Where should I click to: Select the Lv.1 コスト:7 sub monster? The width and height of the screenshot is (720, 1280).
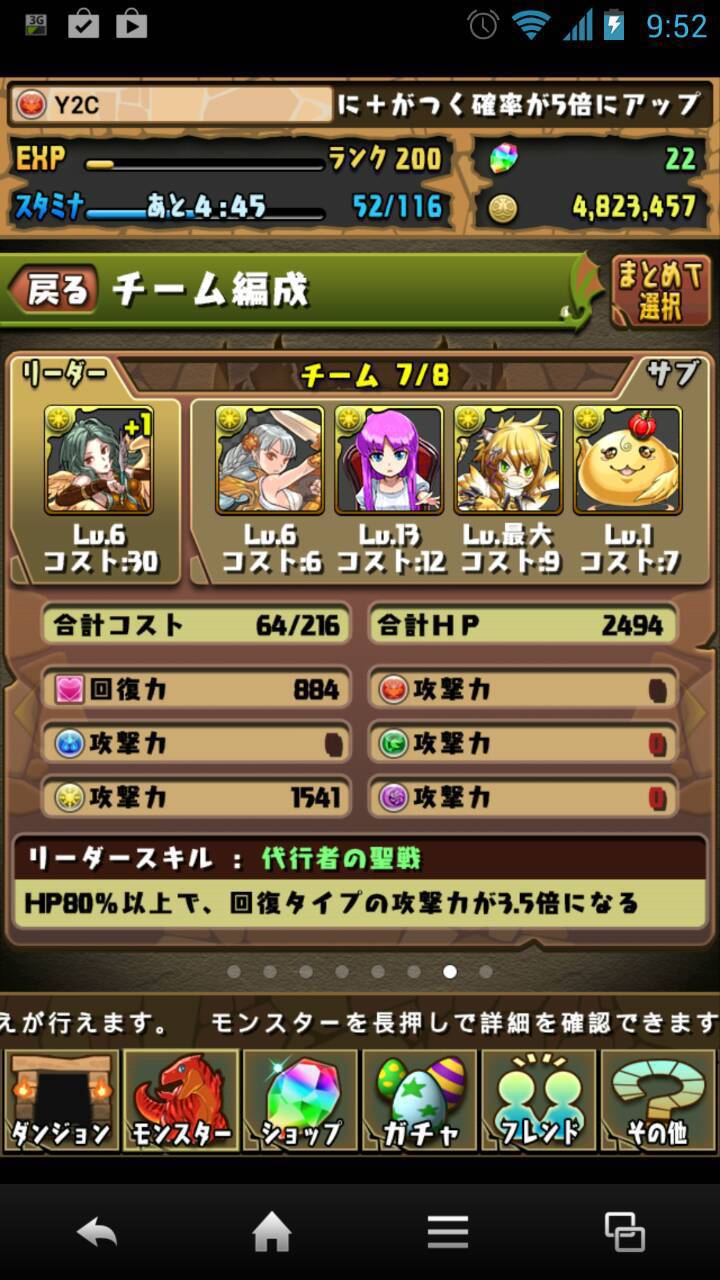(627, 461)
